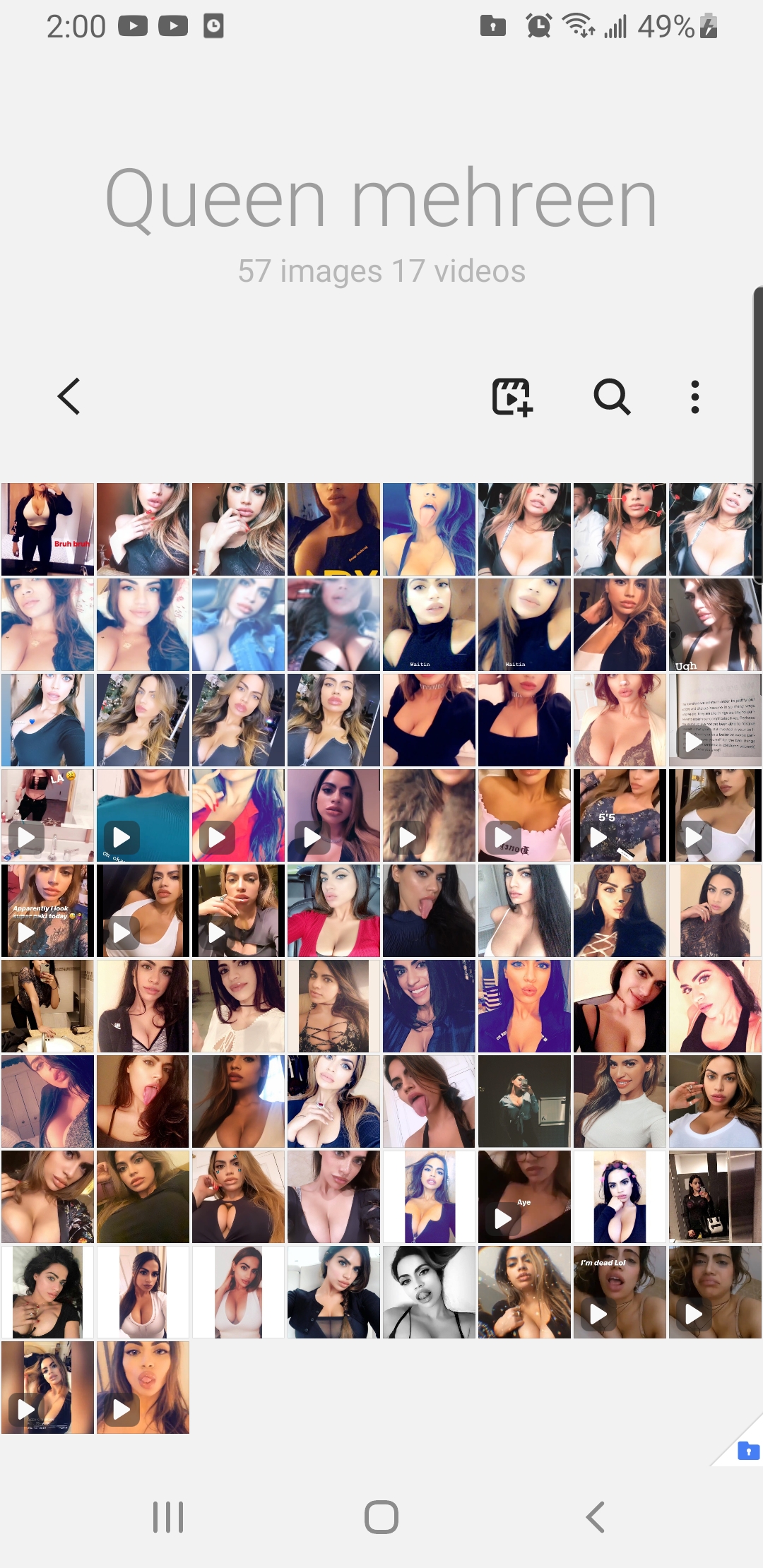Viewport: 763px width, 1568px height.
Task: Go to the home screen
Action: point(381,1516)
